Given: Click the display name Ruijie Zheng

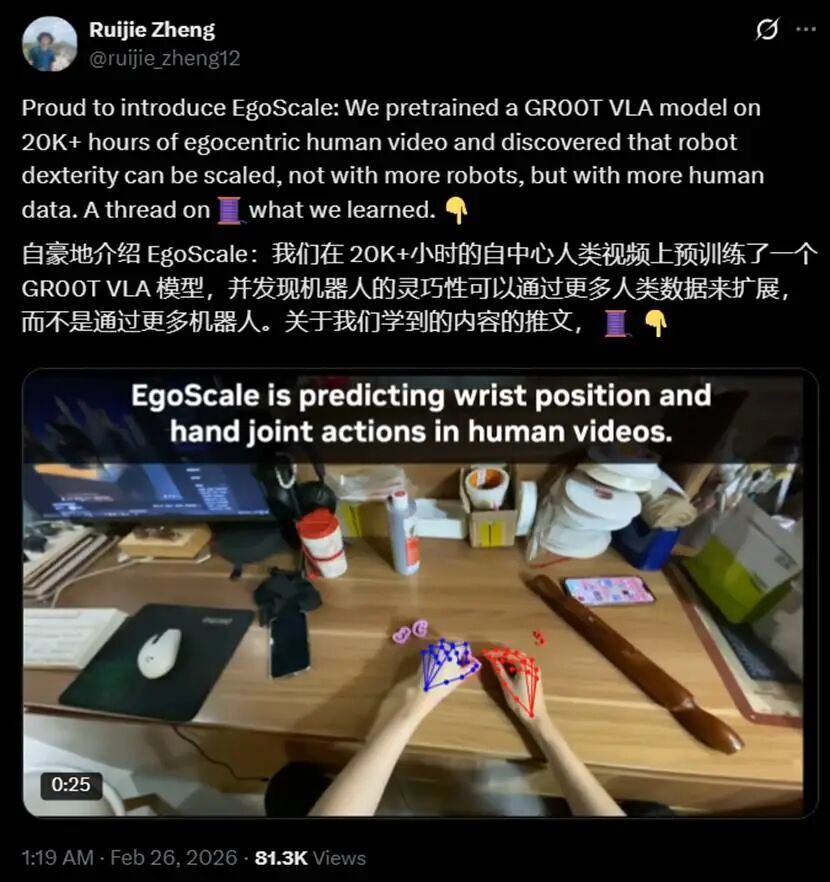Looking at the screenshot, I should 152,29.
